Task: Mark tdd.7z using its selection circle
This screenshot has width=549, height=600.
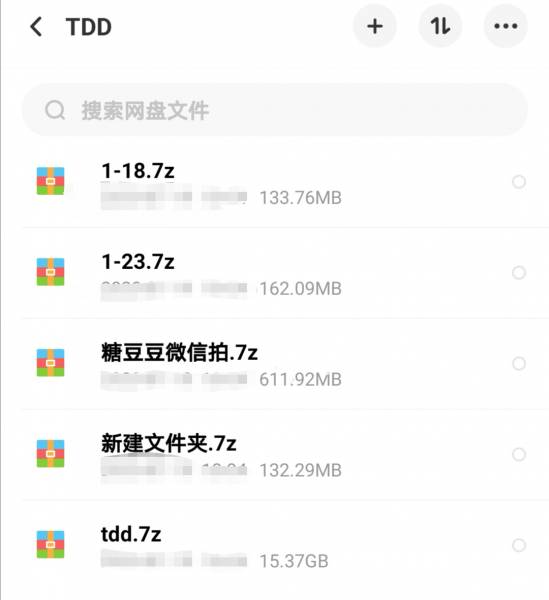Action: 519,545
